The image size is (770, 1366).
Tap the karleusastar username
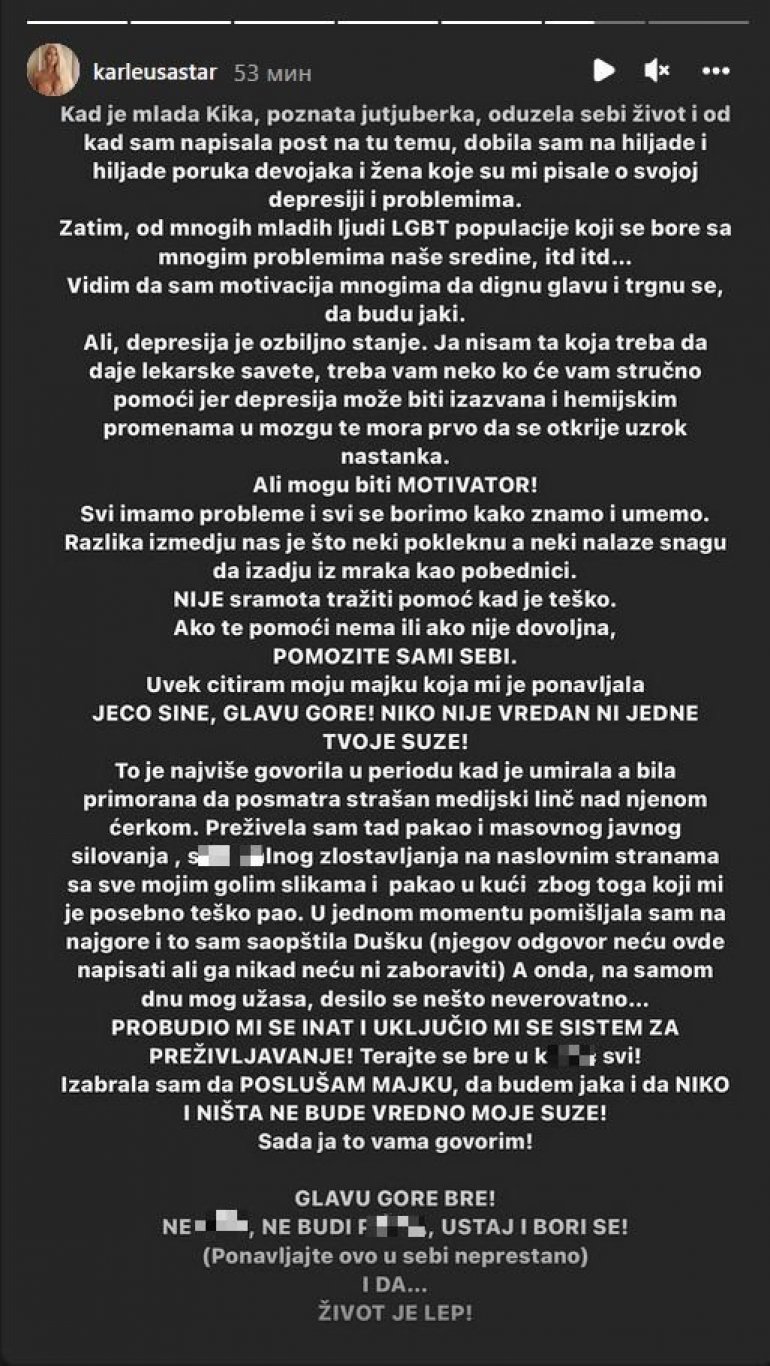(x=156, y=72)
